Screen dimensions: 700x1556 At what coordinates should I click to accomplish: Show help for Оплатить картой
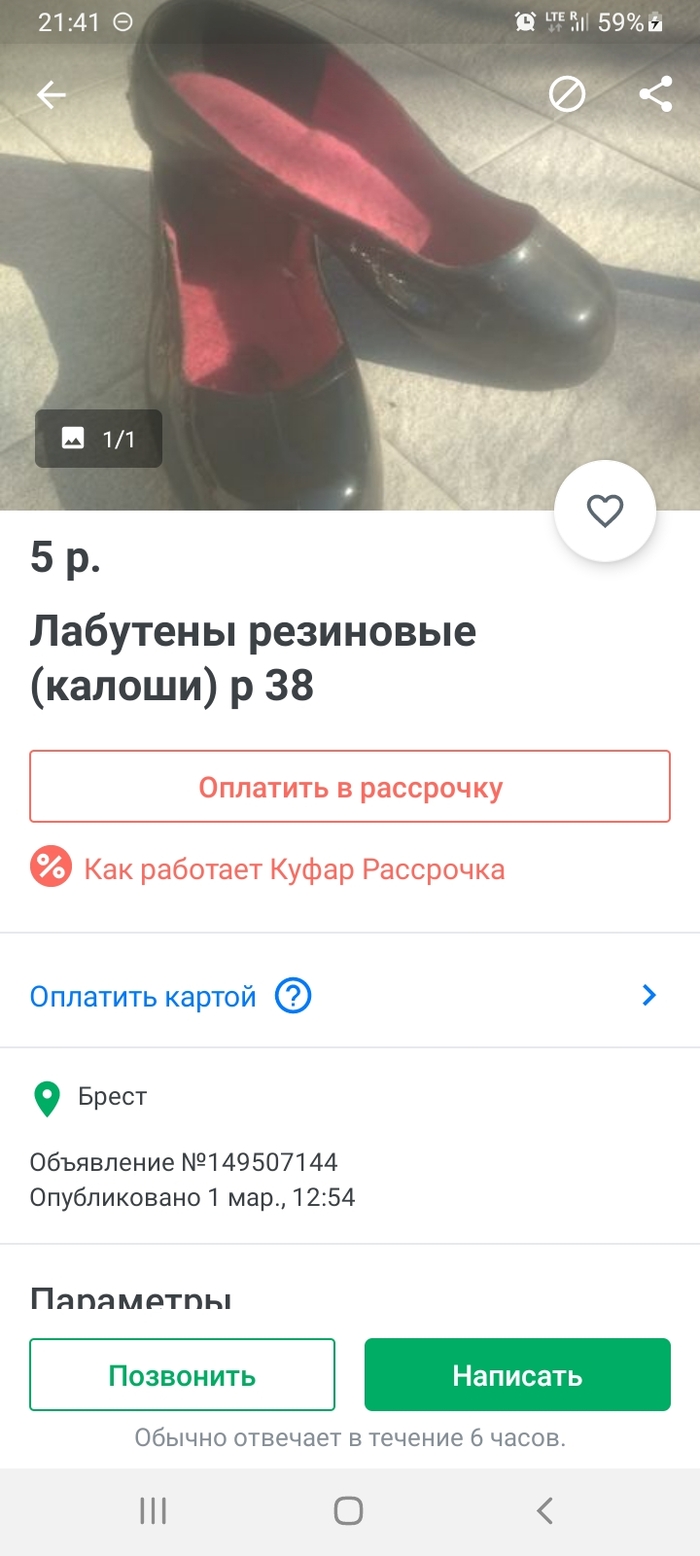point(294,996)
